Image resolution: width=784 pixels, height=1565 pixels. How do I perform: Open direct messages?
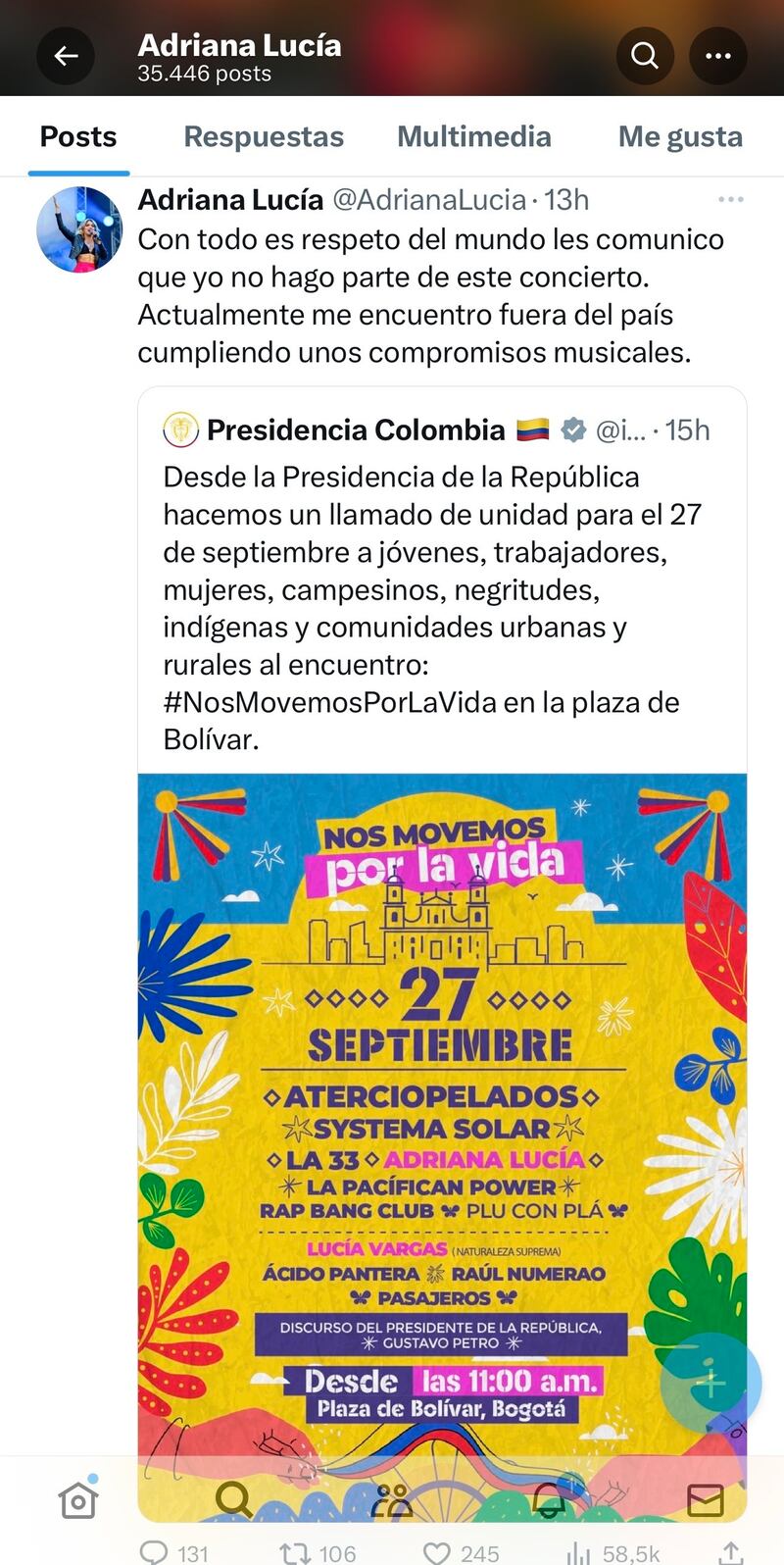(x=705, y=1499)
